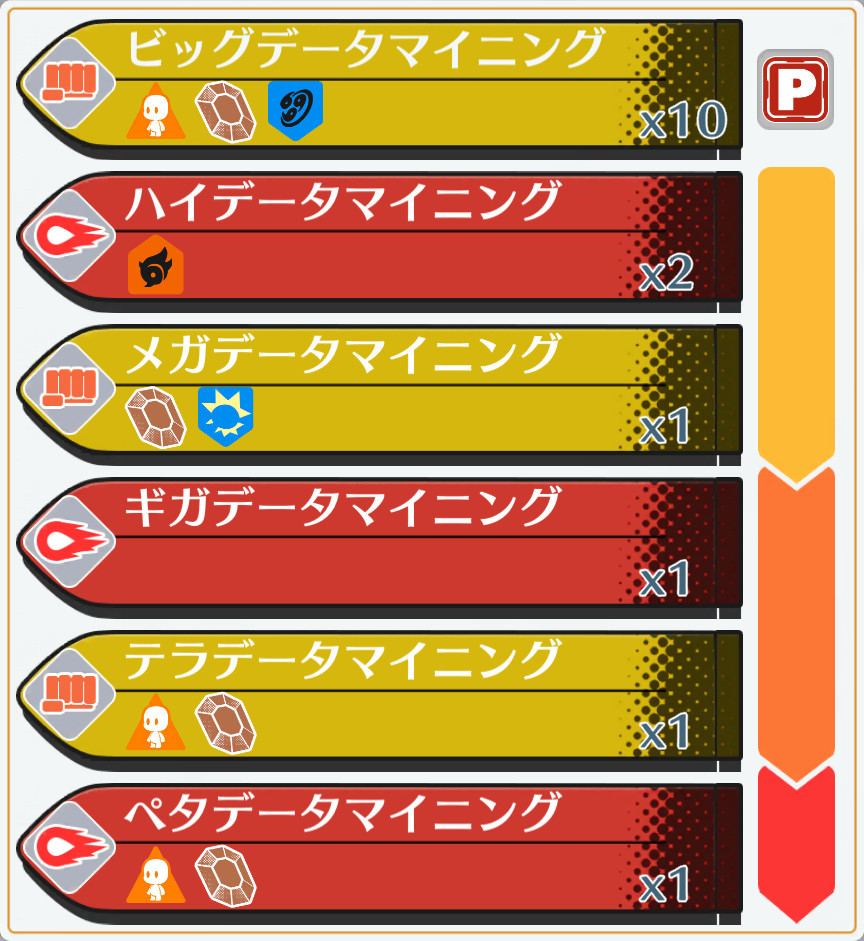Image resolution: width=864 pixels, height=941 pixels.
Task: Open ギガデータマイニング entry
Action: 380,545
